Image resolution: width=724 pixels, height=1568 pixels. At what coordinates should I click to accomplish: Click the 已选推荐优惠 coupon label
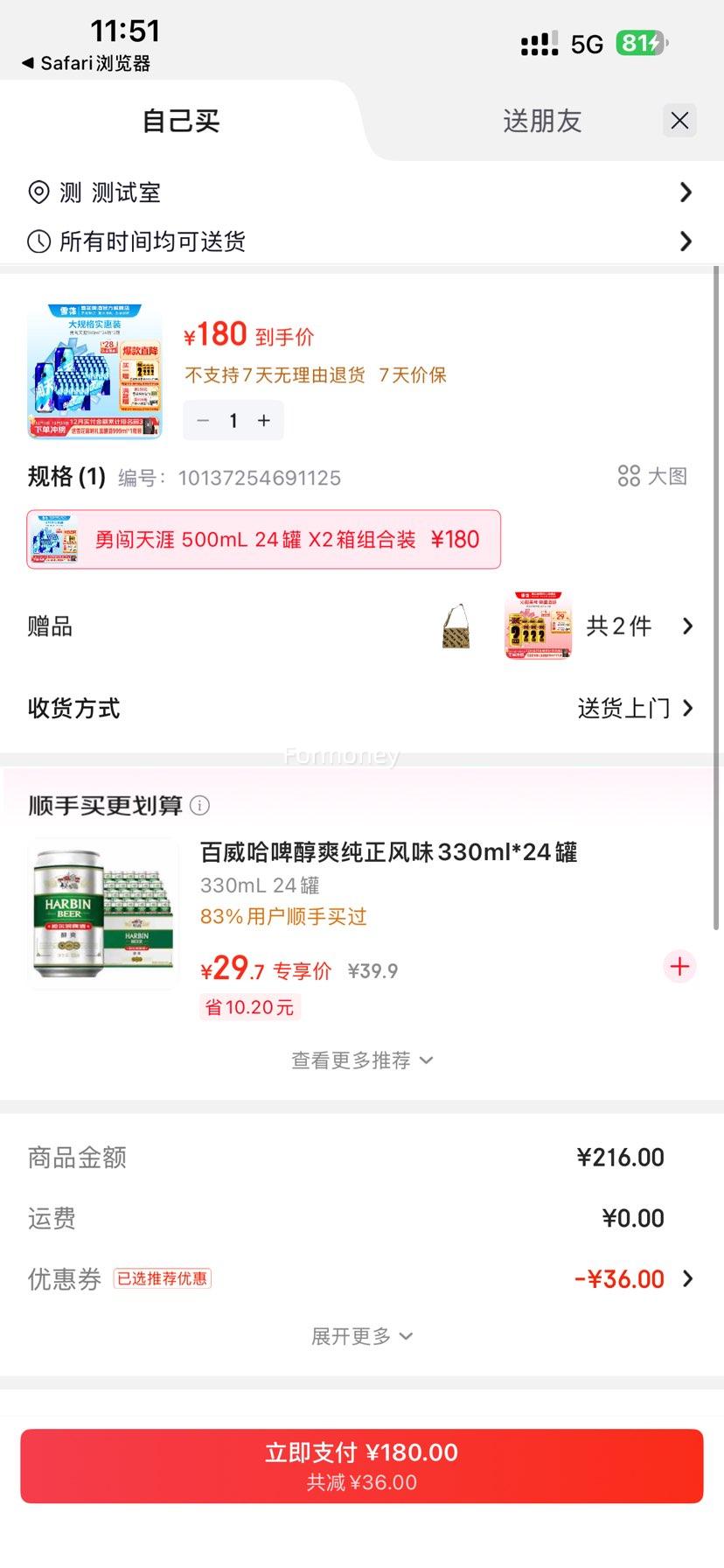[x=163, y=1278]
